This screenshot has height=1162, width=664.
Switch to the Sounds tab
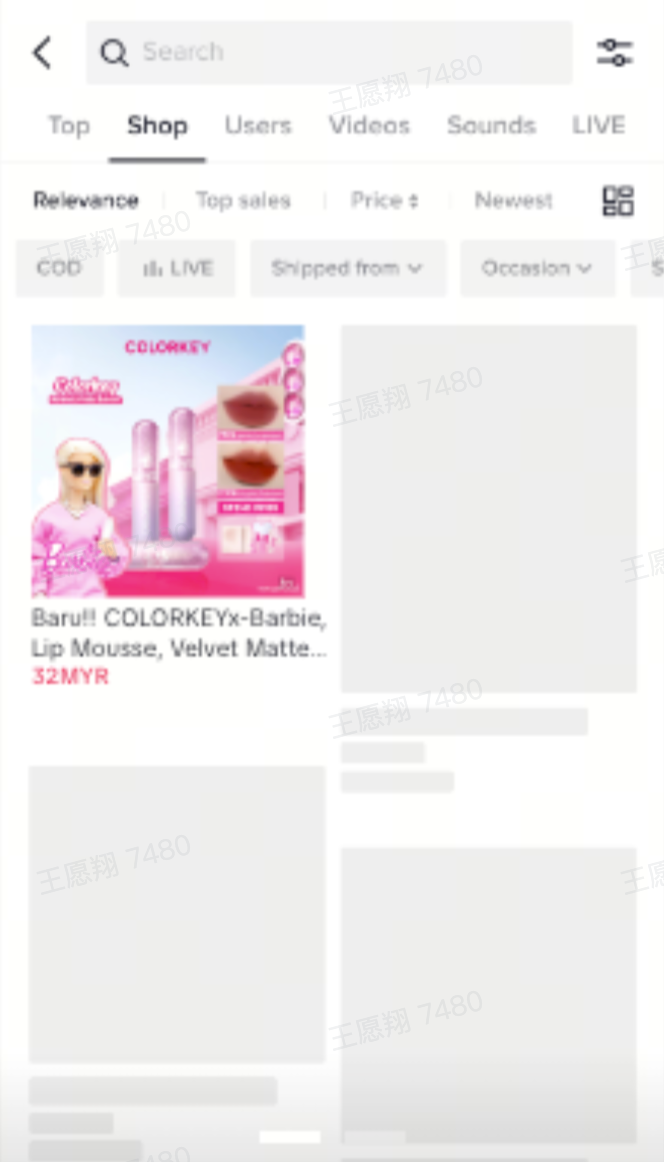click(491, 126)
